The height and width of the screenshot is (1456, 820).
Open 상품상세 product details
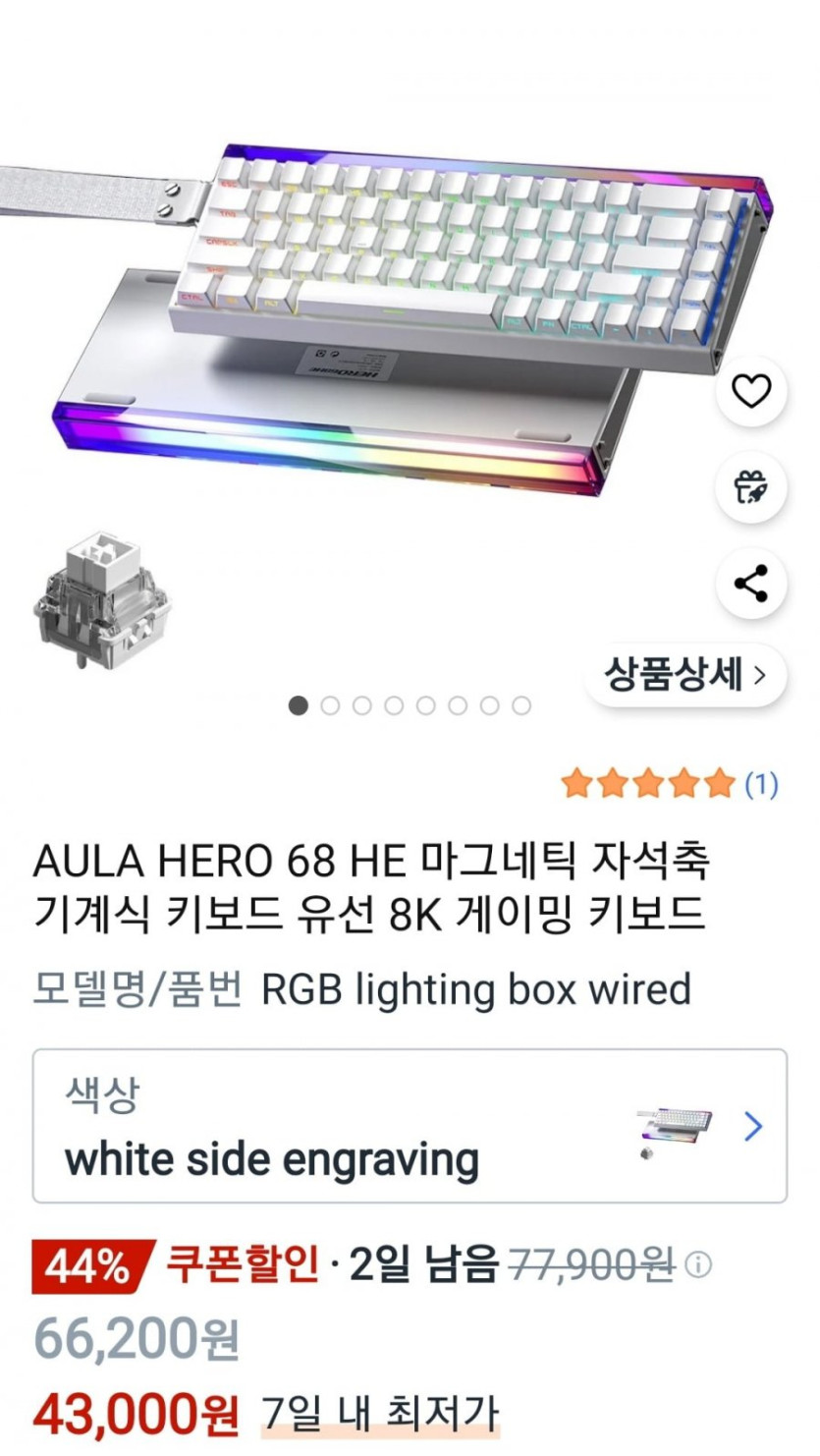click(x=684, y=675)
